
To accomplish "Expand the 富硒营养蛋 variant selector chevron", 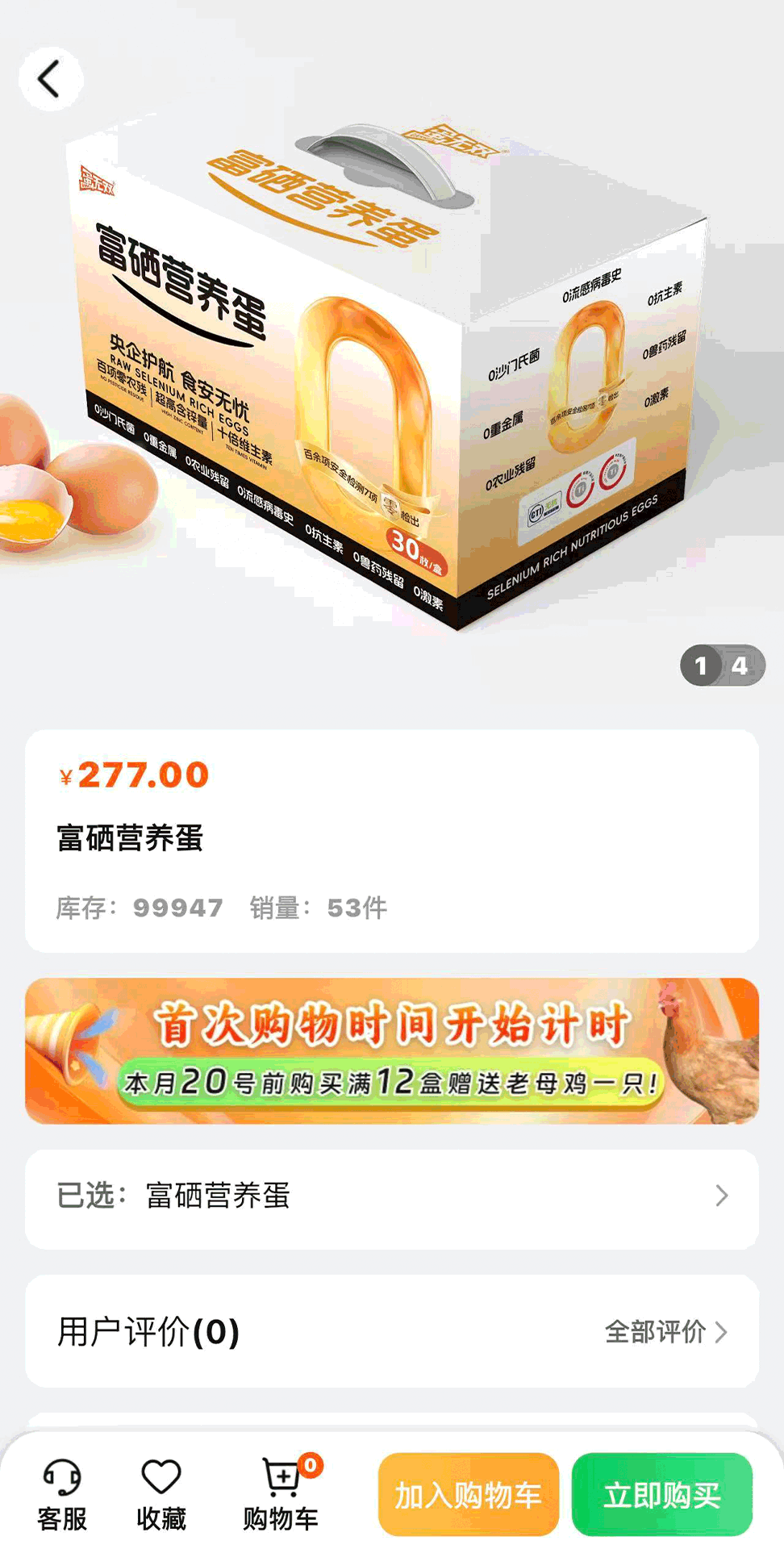I will tap(722, 1196).
